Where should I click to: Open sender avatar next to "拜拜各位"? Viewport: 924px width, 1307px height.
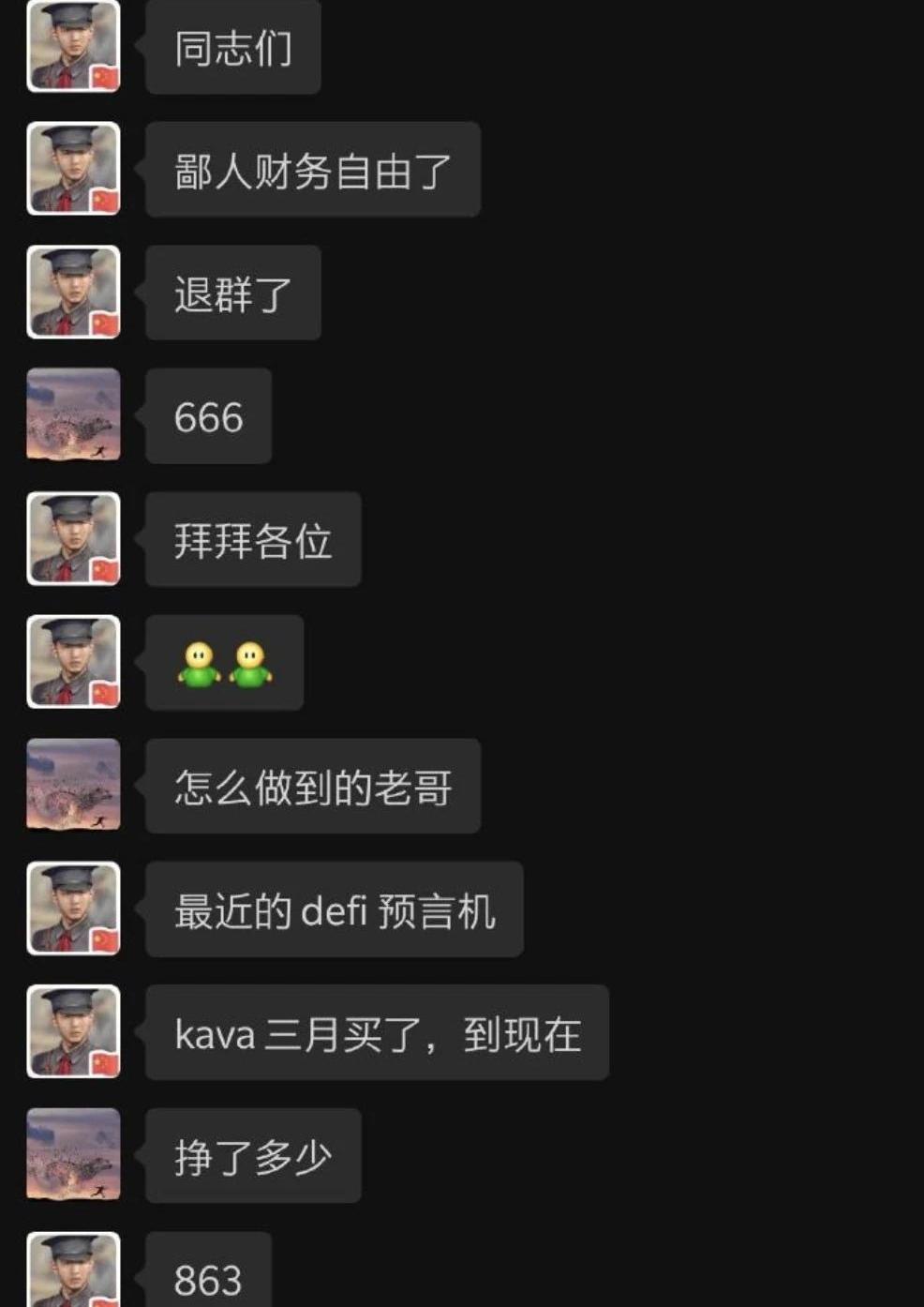click(x=73, y=538)
